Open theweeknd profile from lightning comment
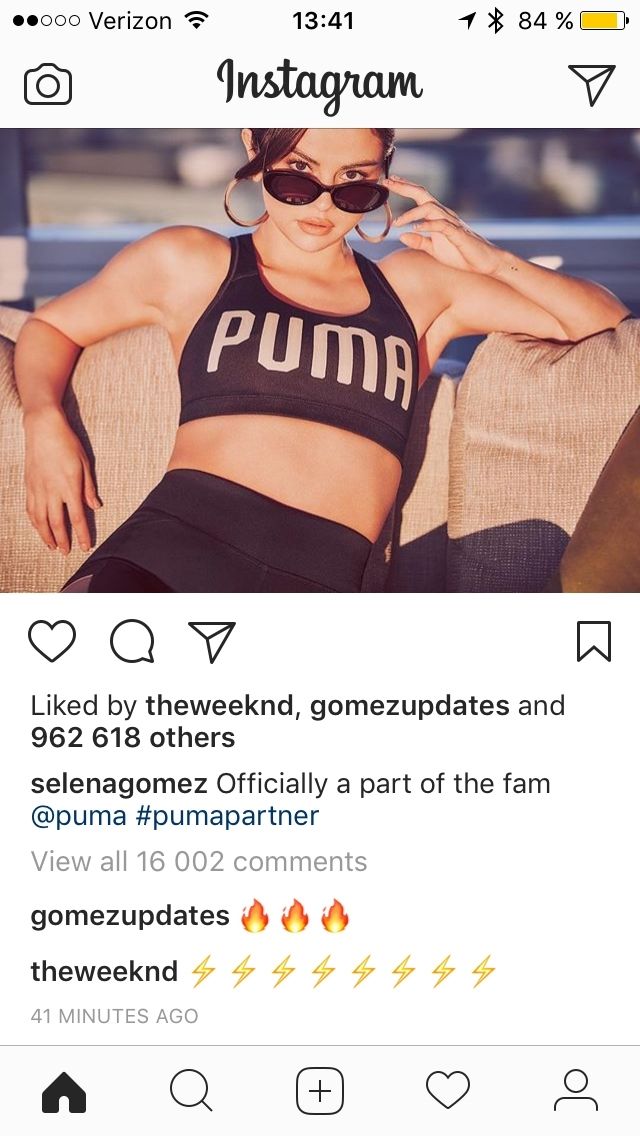This screenshot has width=640, height=1136. [x=104, y=971]
